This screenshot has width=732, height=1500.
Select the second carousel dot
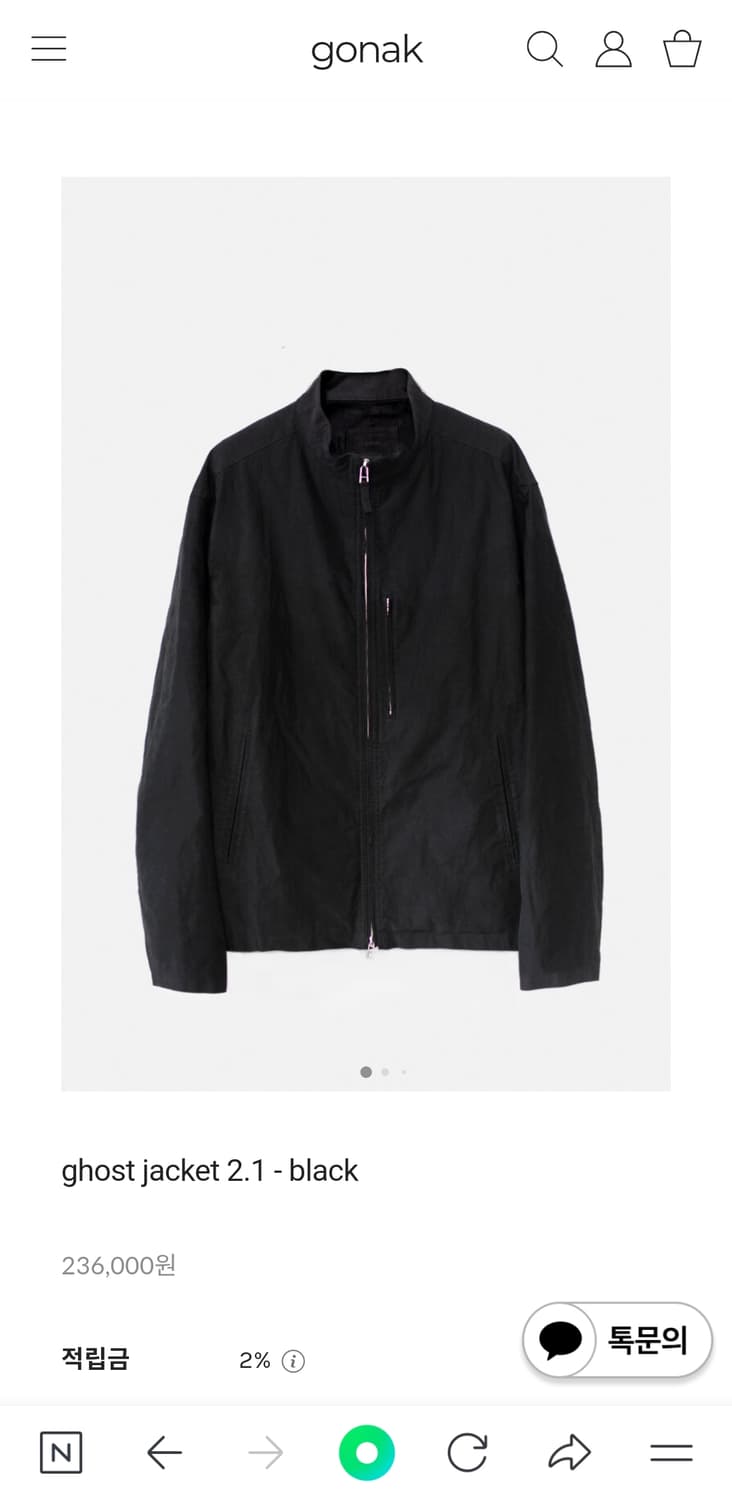[x=384, y=1071]
